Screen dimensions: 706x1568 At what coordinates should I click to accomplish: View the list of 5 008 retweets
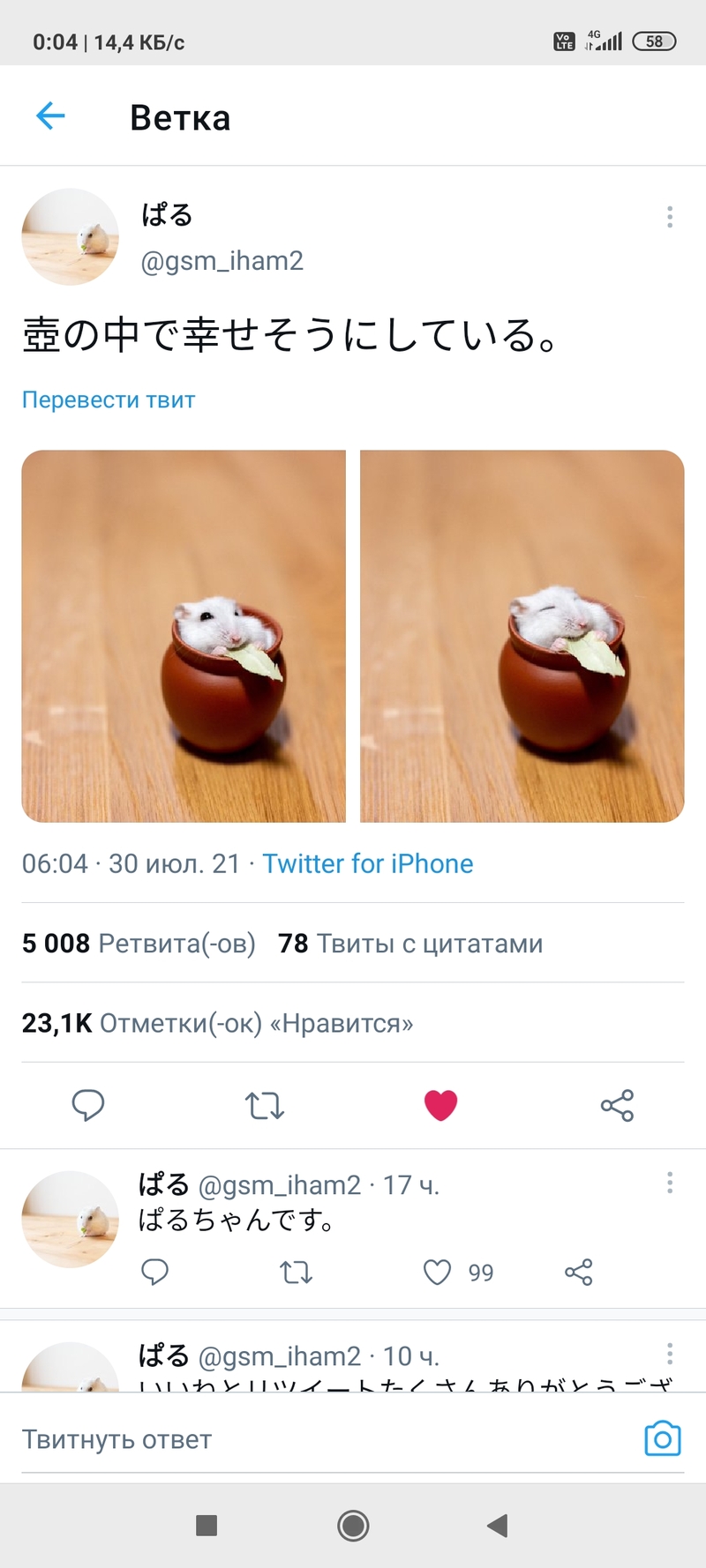point(139,943)
